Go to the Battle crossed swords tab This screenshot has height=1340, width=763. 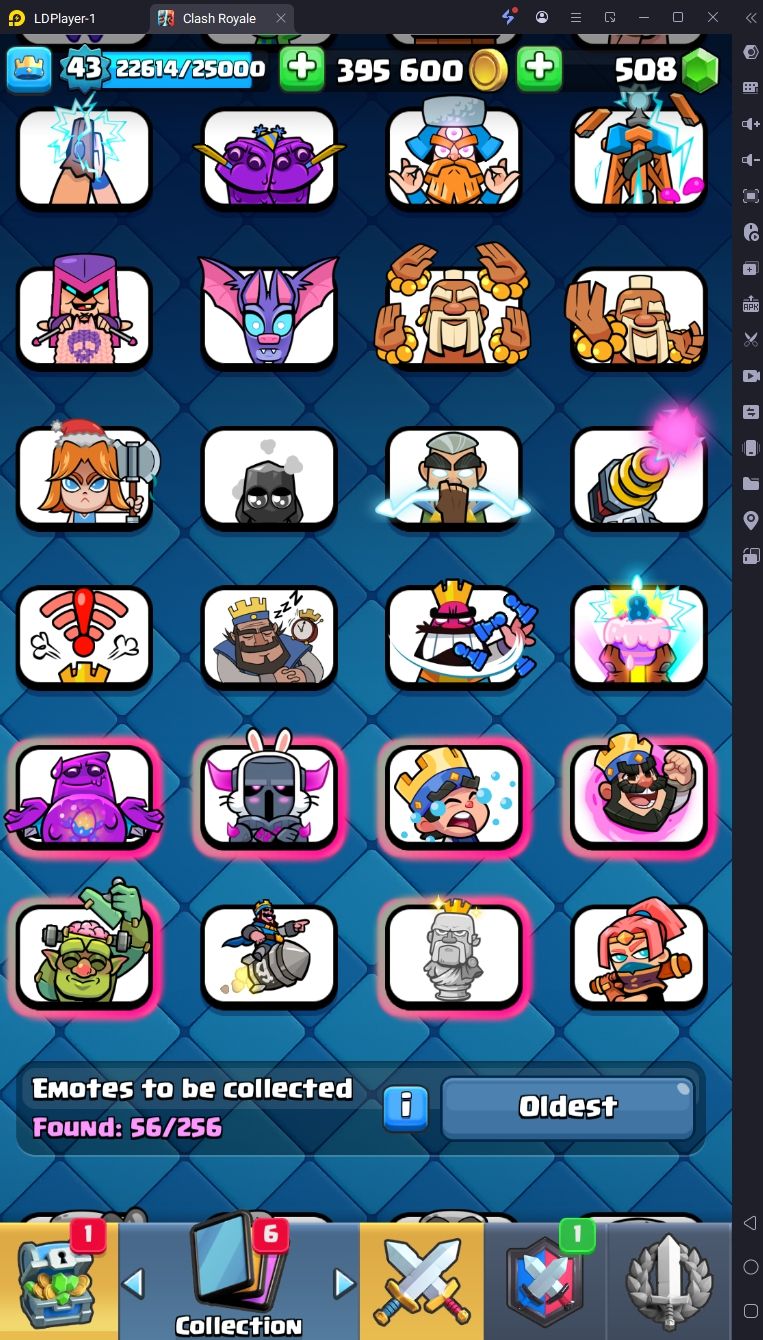pos(421,1282)
